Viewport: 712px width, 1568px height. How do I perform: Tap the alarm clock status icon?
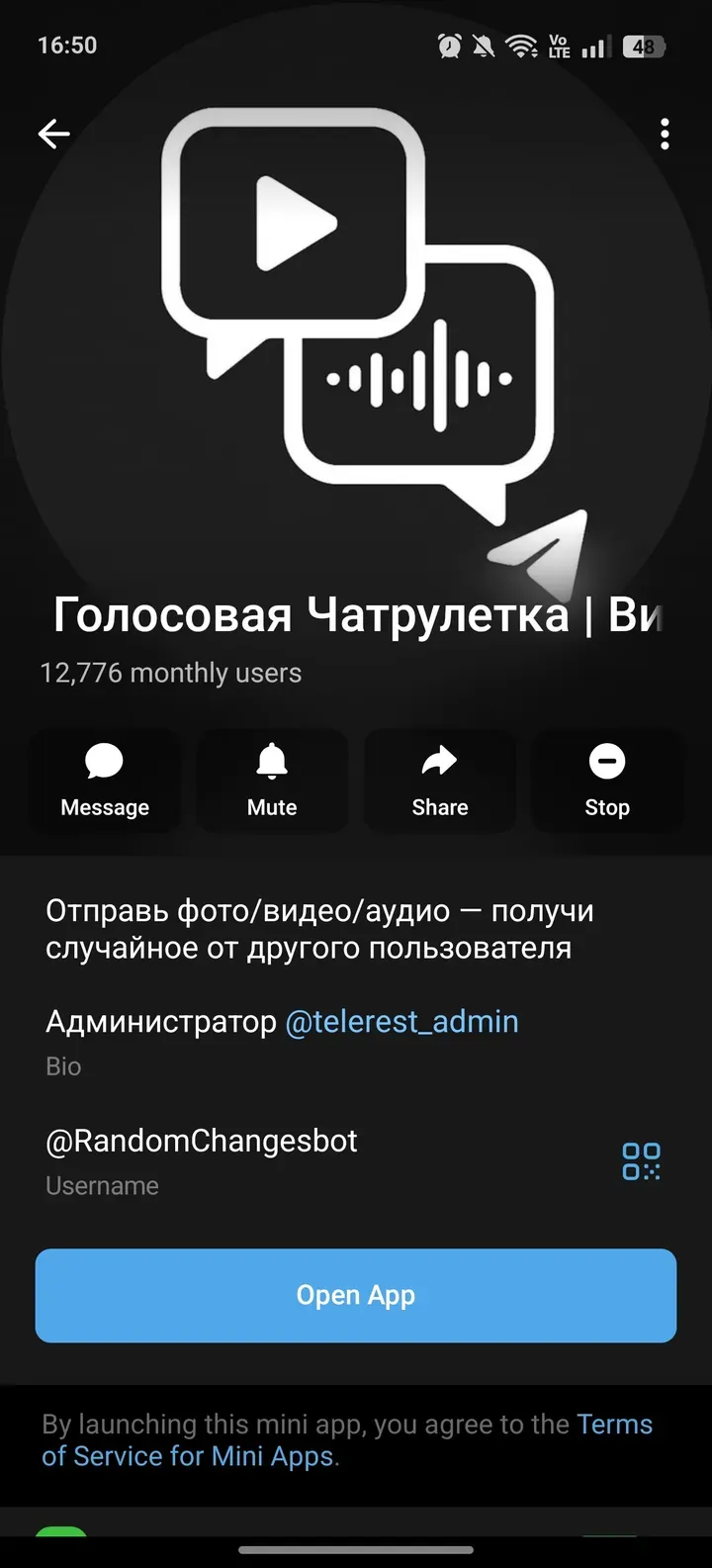pyautogui.click(x=448, y=45)
